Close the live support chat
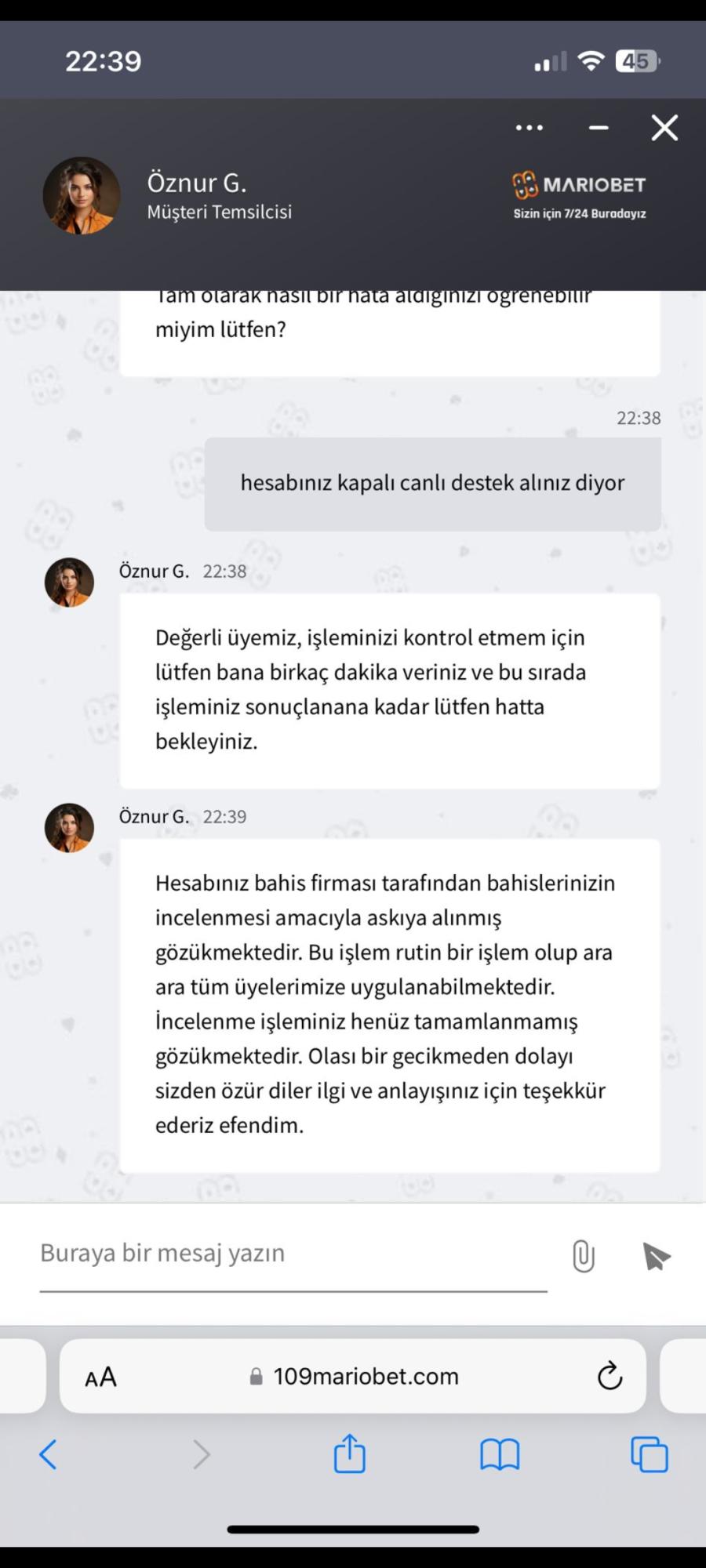 pyautogui.click(x=664, y=128)
